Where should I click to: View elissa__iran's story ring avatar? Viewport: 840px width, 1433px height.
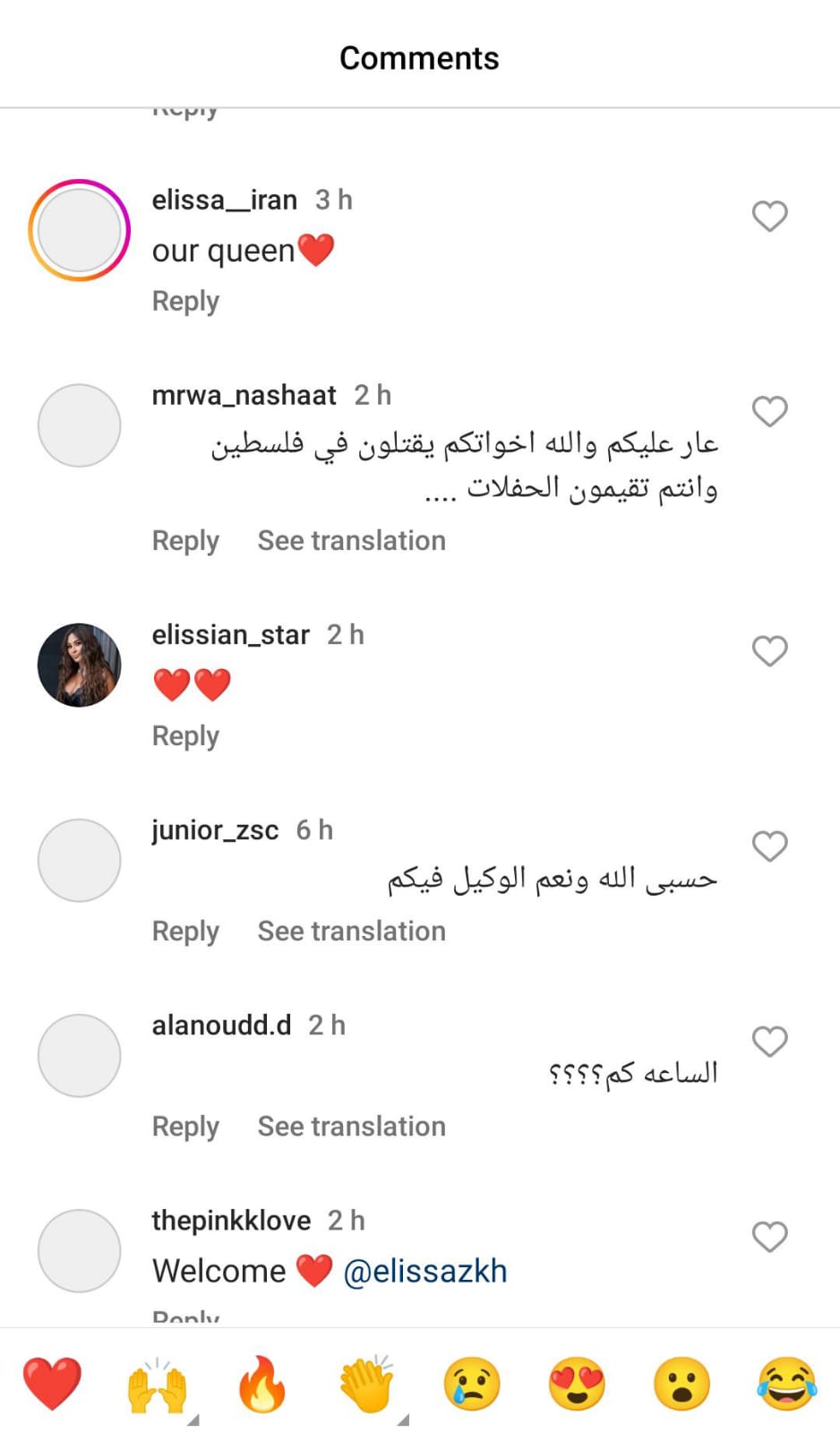tap(80, 230)
